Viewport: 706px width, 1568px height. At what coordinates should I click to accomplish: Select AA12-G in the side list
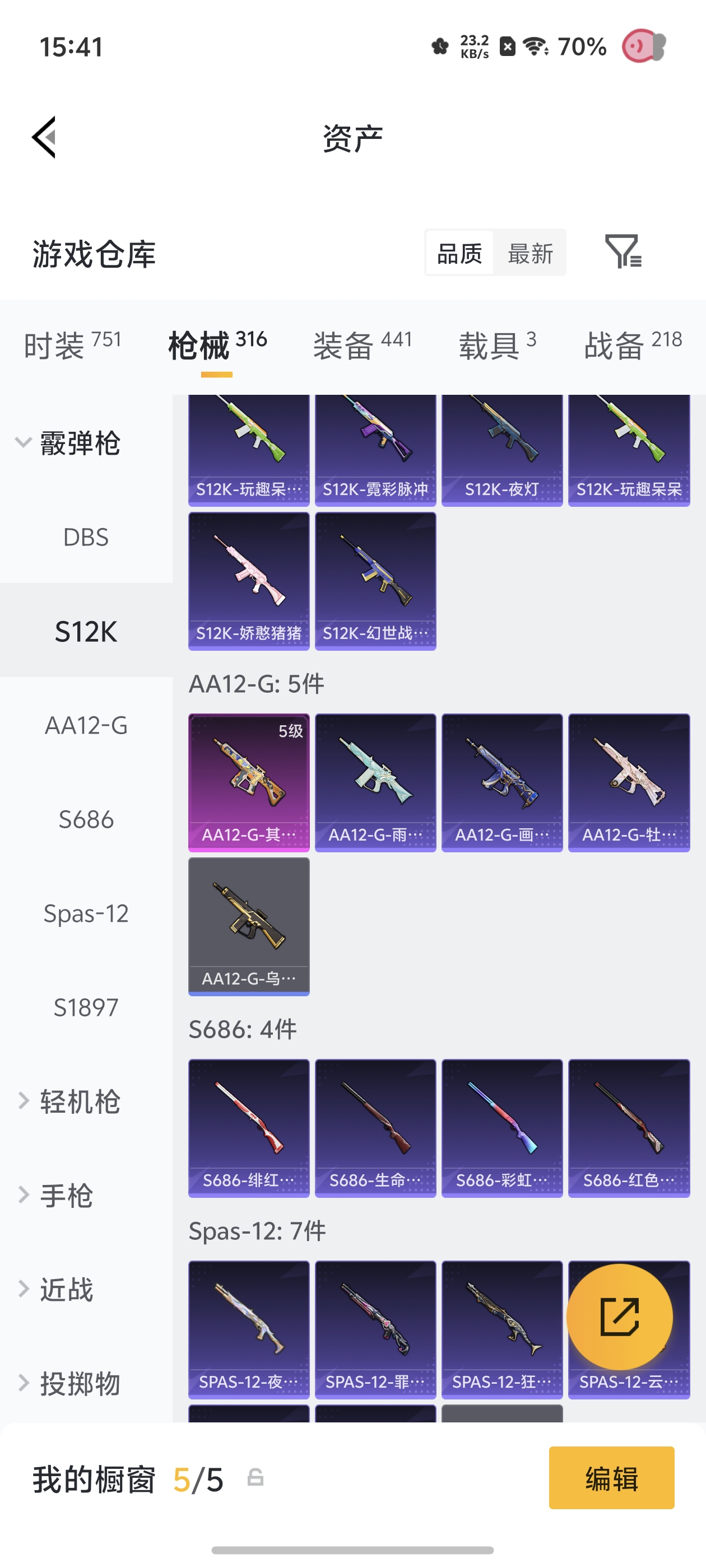coord(86,725)
